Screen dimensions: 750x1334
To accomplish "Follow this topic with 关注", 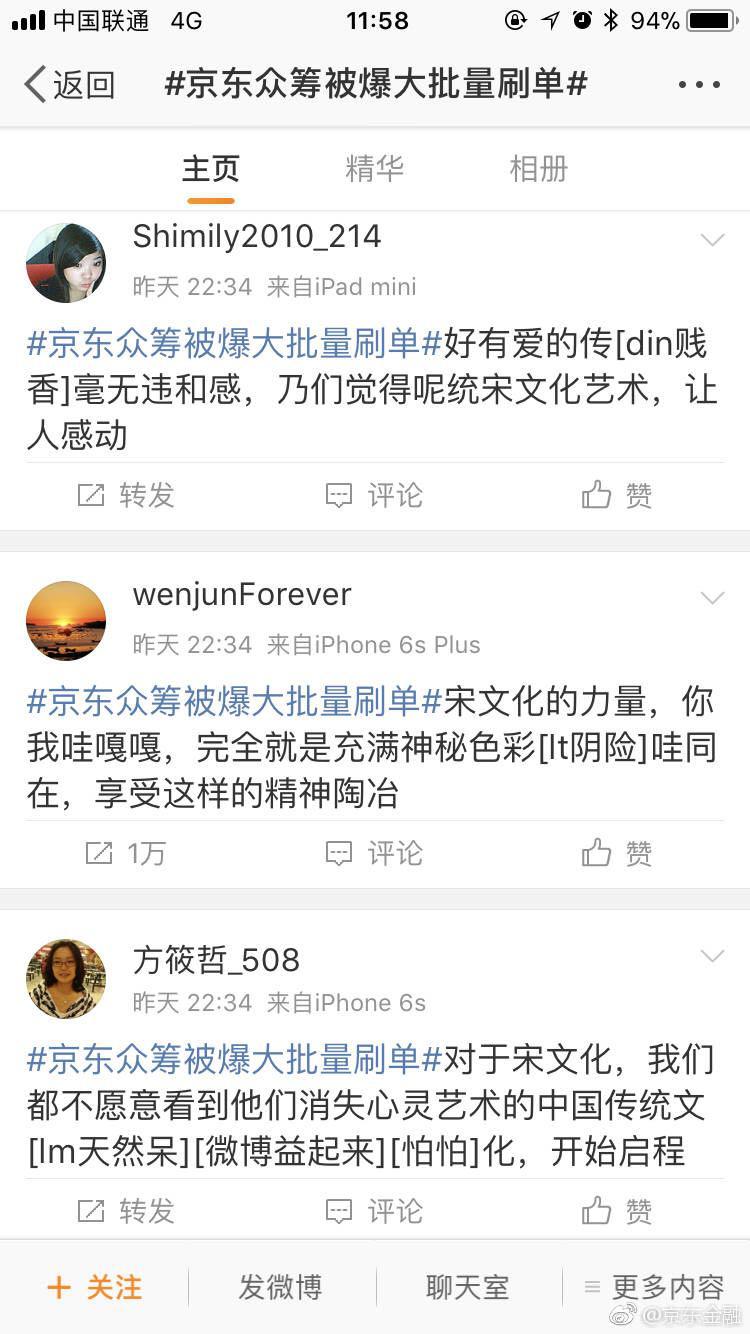I will point(95,1287).
